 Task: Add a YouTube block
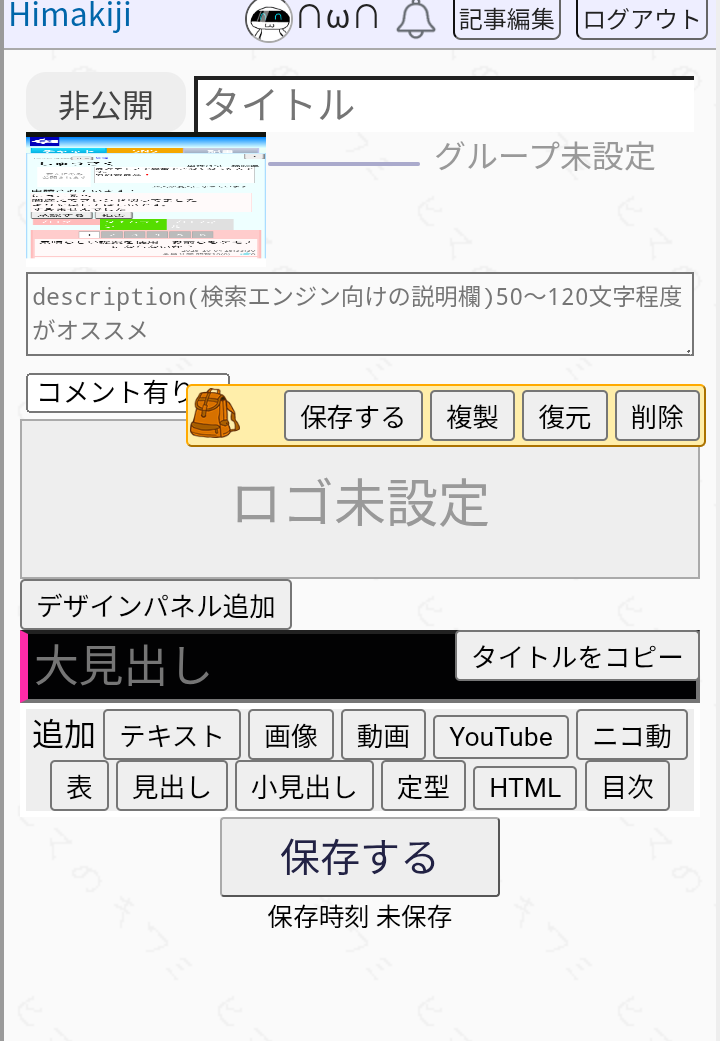(501, 736)
